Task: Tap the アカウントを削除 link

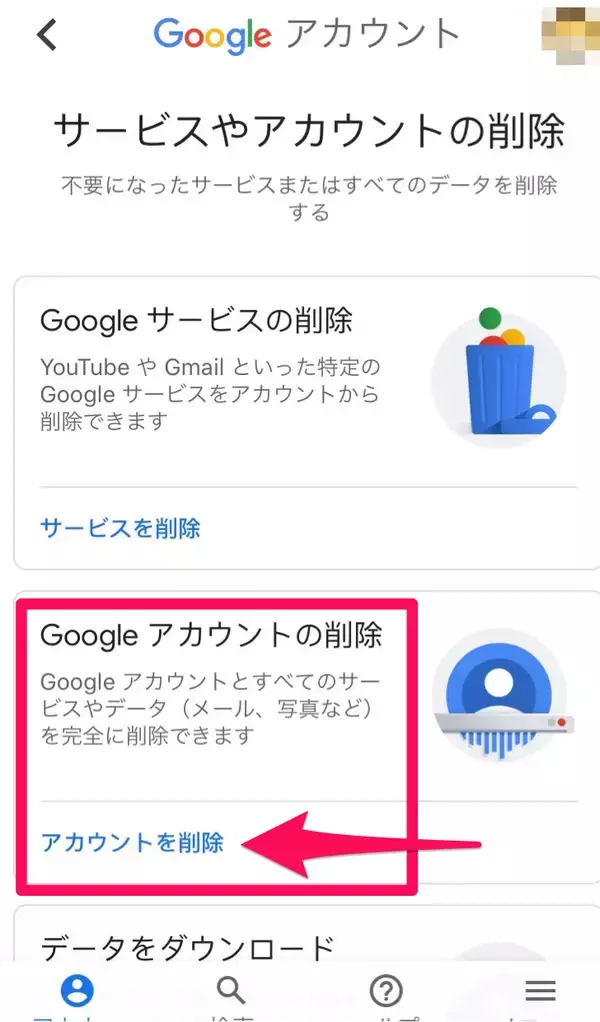Action: (x=132, y=842)
